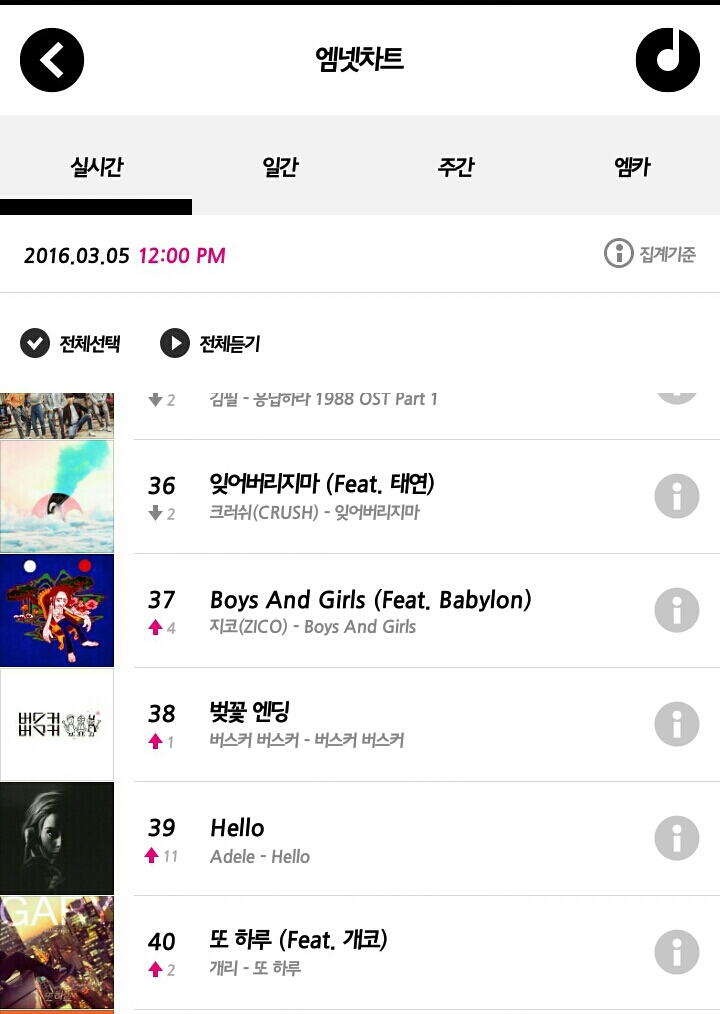
Task: Open song 잊어버리지마 (Feat. 태연)
Action: tap(322, 485)
